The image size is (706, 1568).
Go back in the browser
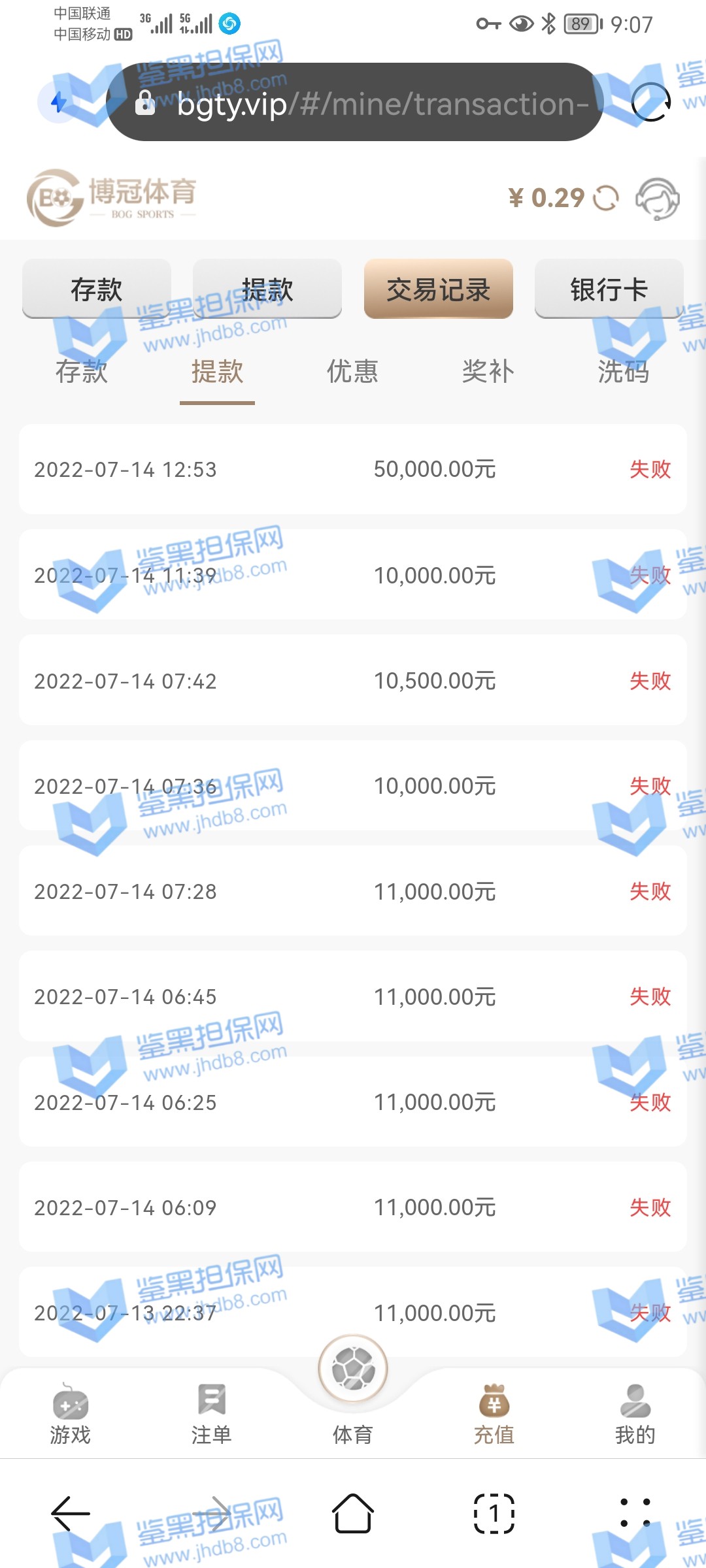click(71, 1513)
